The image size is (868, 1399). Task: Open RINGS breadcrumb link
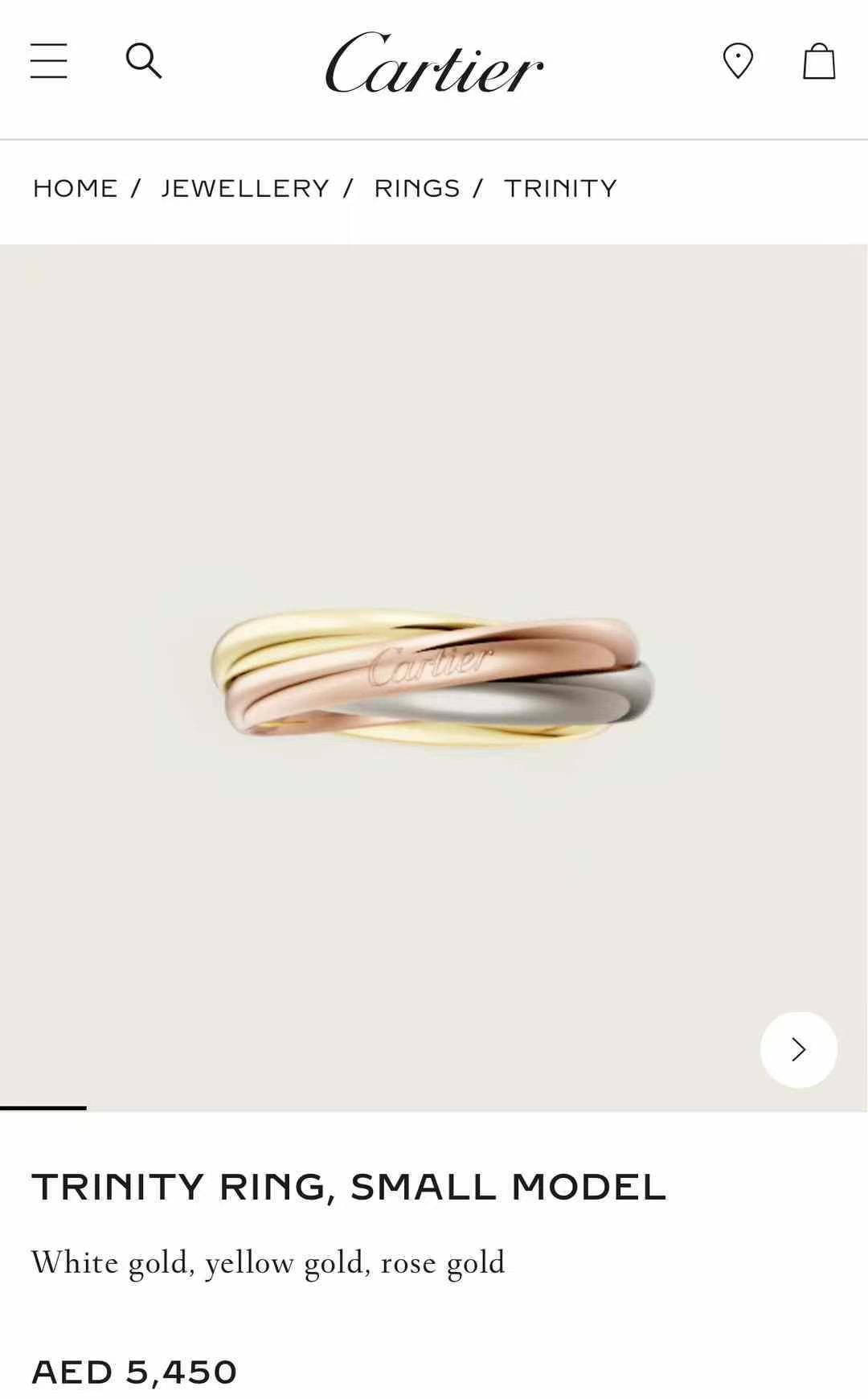click(x=417, y=188)
